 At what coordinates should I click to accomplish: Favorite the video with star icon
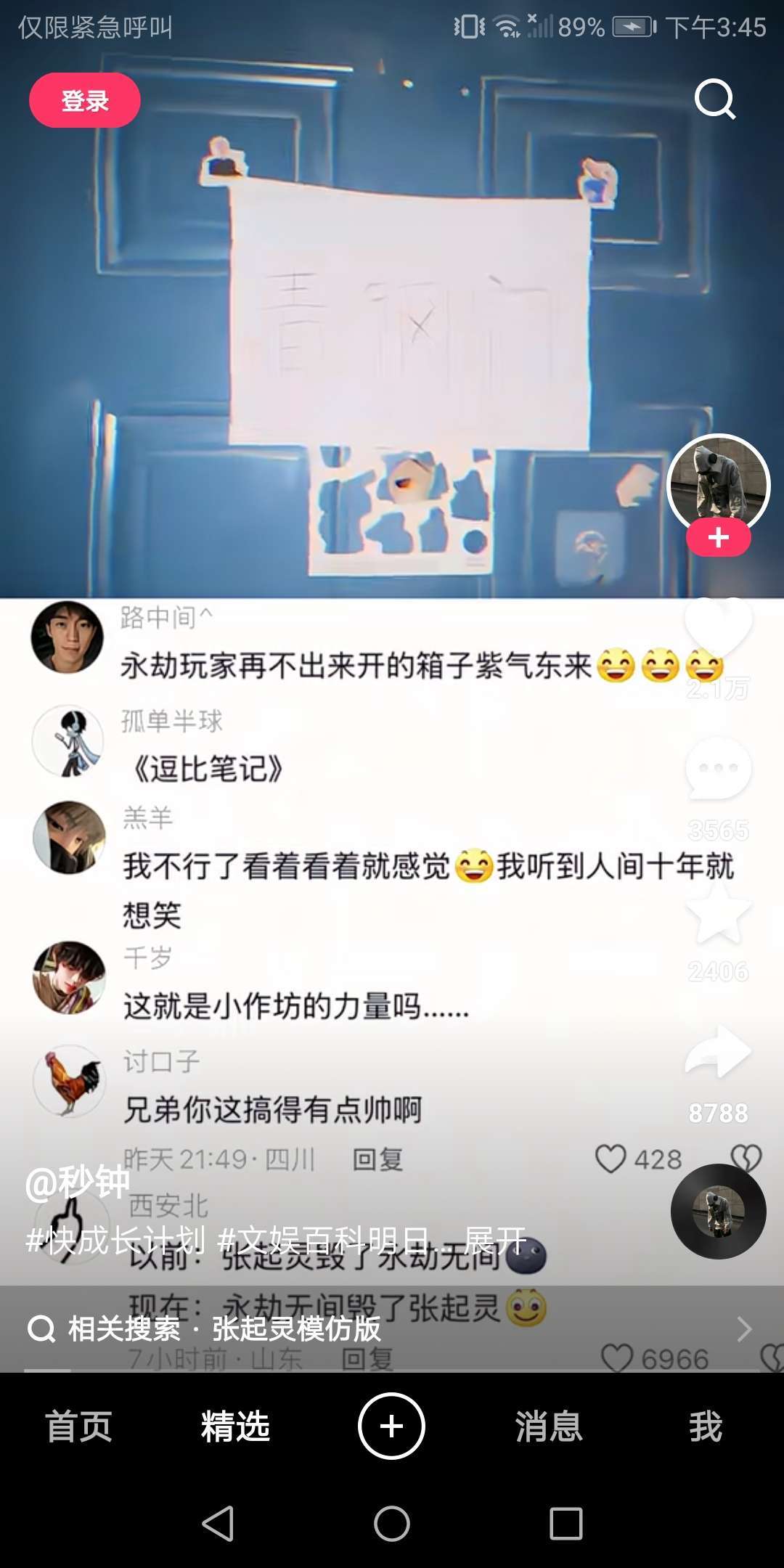point(718,913)
